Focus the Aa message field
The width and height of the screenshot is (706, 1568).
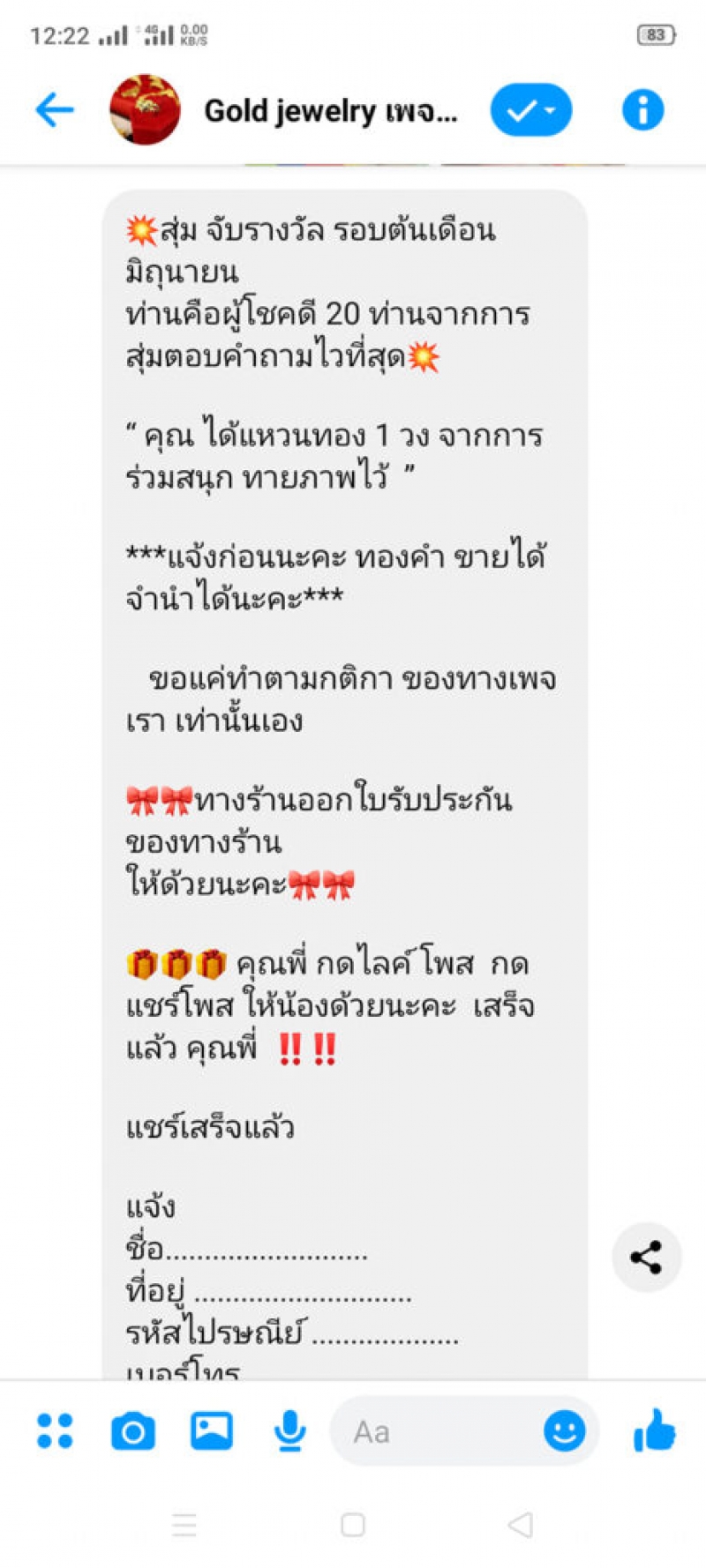(x=432, y=1431)
